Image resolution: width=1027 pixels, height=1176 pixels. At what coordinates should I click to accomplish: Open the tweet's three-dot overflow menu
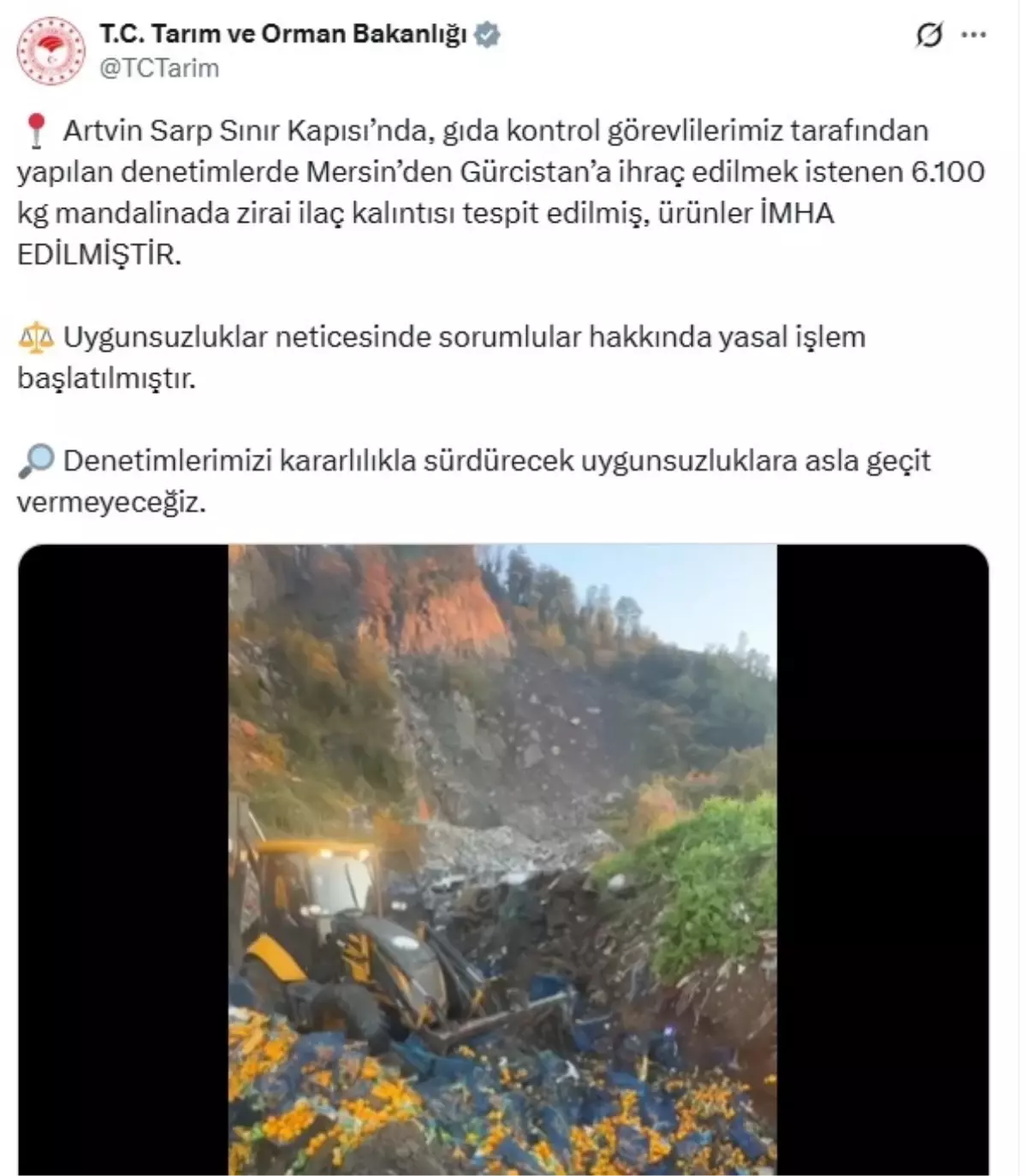(974, 35)
